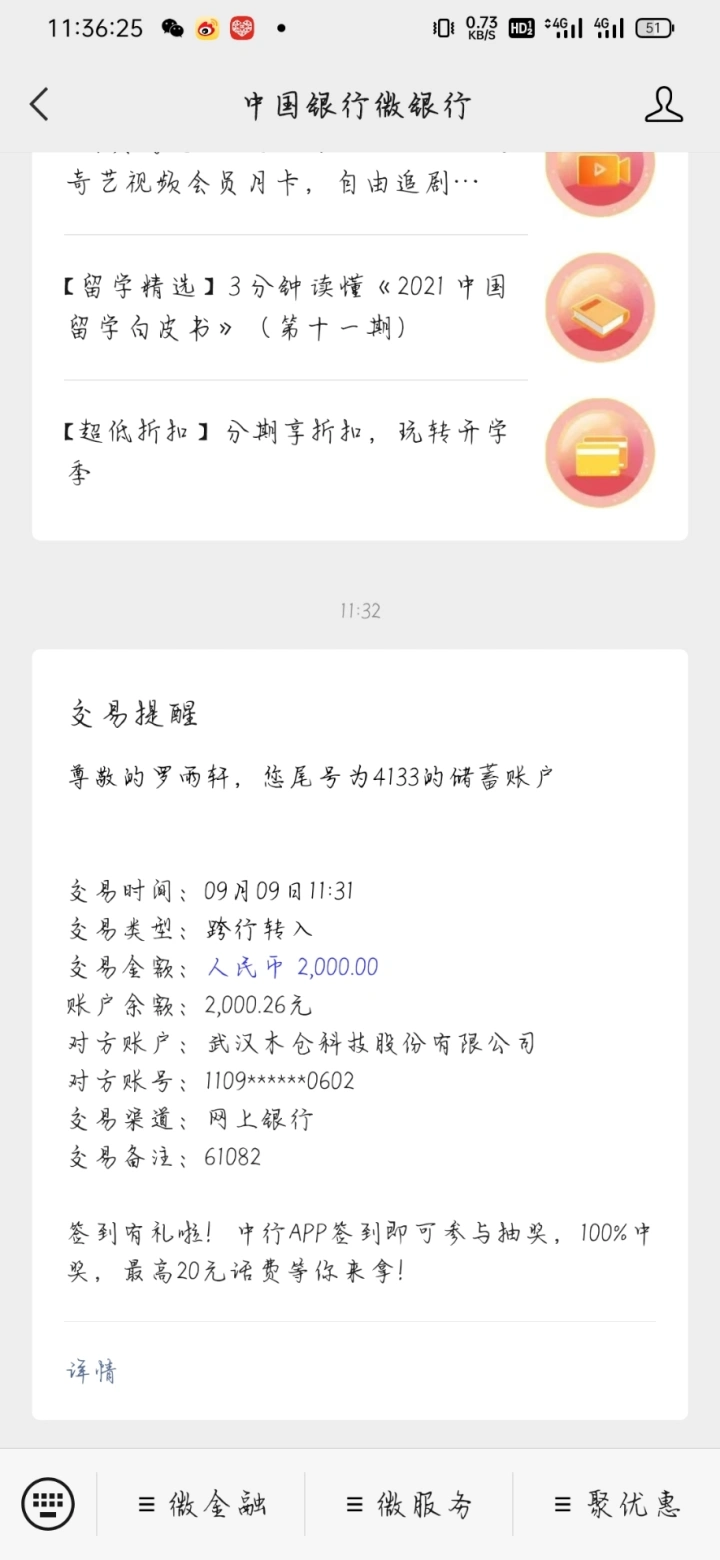
Task: Open the account profile icon
Action: pos(663,104)
